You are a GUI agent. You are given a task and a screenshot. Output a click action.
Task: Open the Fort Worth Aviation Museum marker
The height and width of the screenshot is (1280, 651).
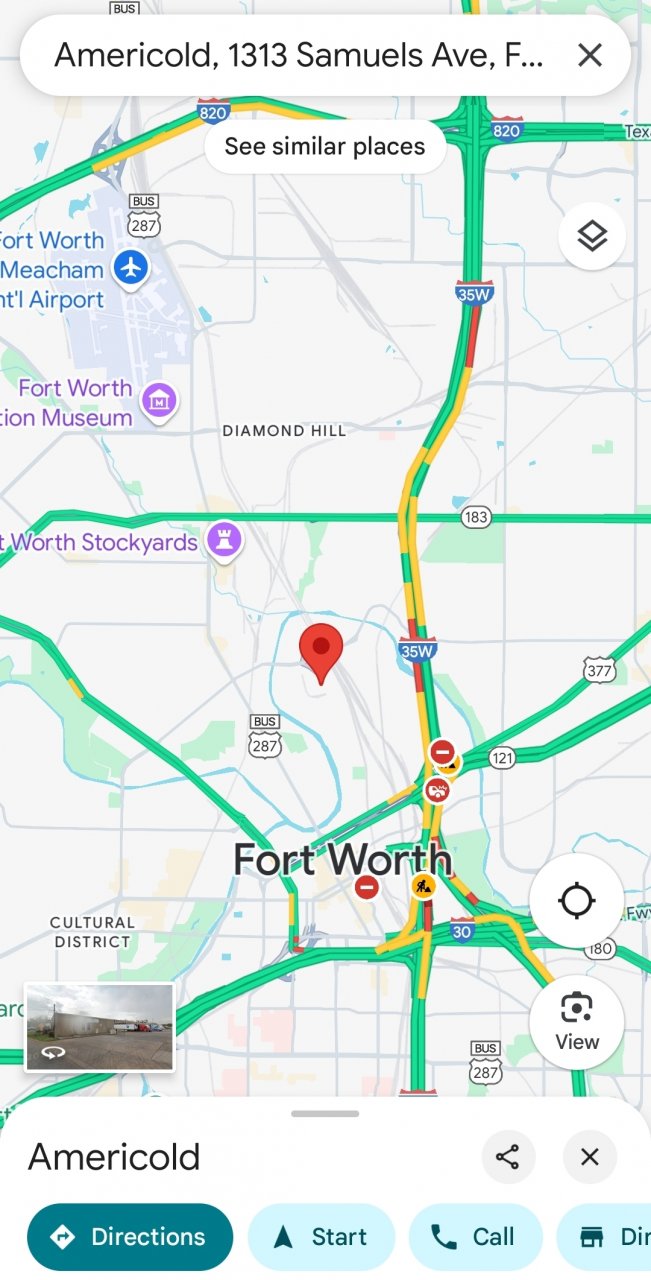coord(159,400)
